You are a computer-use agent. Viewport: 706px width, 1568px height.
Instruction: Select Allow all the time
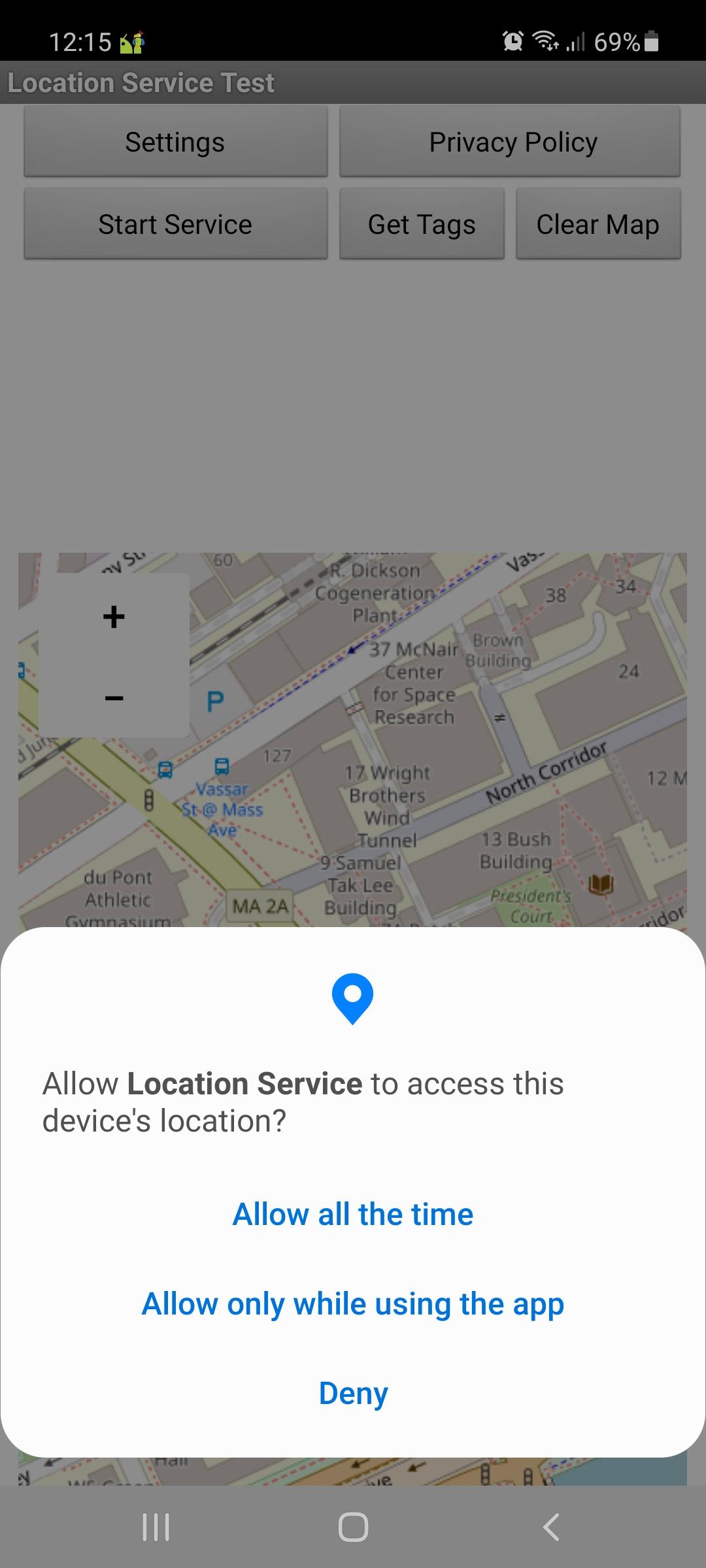pos(353,1215)
